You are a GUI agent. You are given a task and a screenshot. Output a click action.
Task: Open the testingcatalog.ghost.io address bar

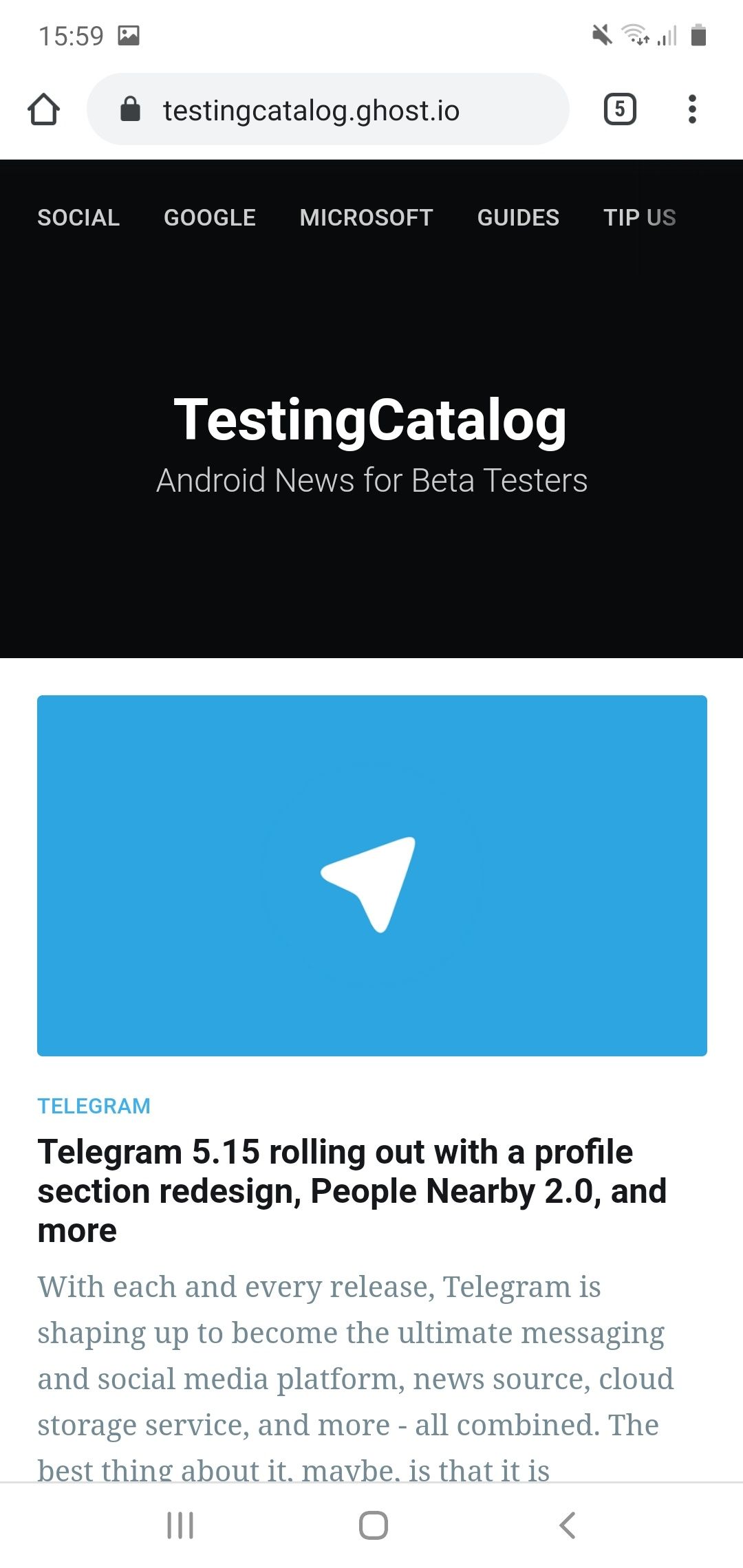point(328,109)
